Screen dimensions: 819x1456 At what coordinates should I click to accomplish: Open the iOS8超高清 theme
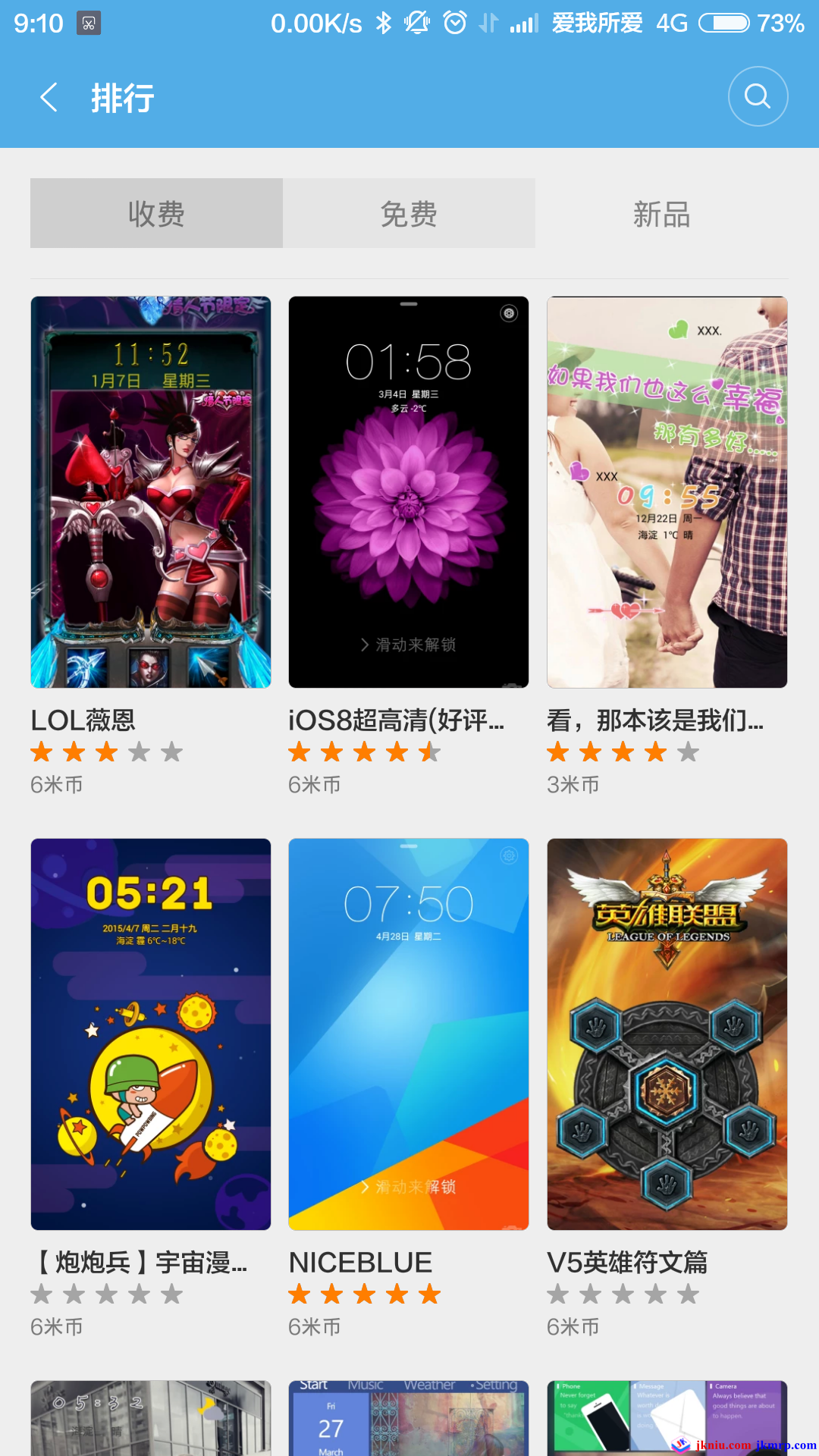tap(409, 492)
